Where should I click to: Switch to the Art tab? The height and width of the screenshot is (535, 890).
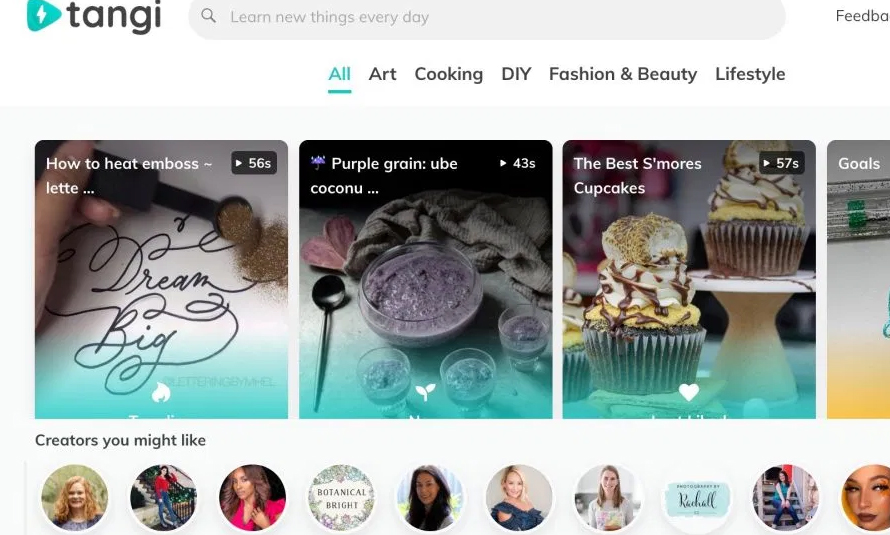(382, 74)
